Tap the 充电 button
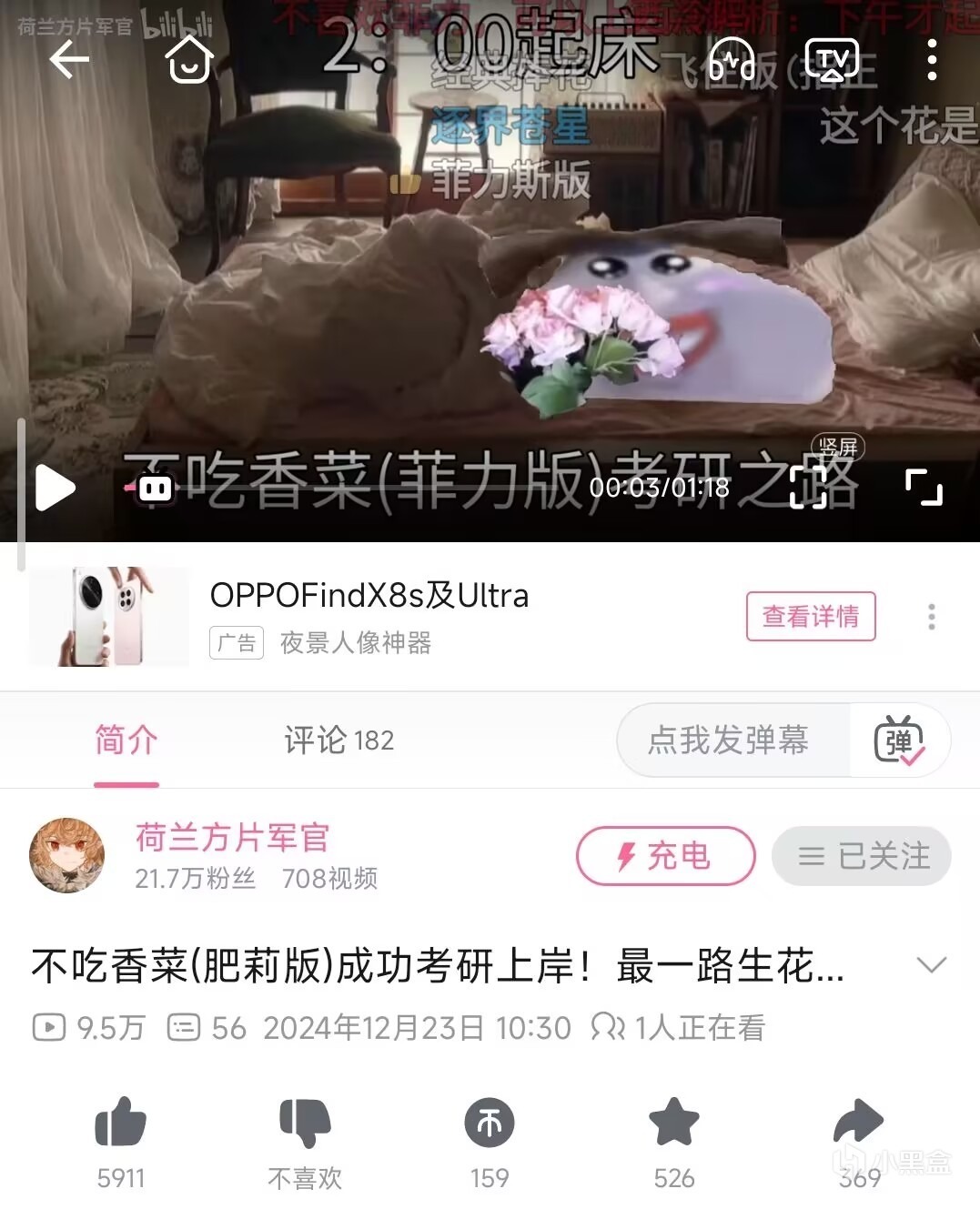Image resolution: width=980 pixels, height=1209 pixels. [665, 856]
